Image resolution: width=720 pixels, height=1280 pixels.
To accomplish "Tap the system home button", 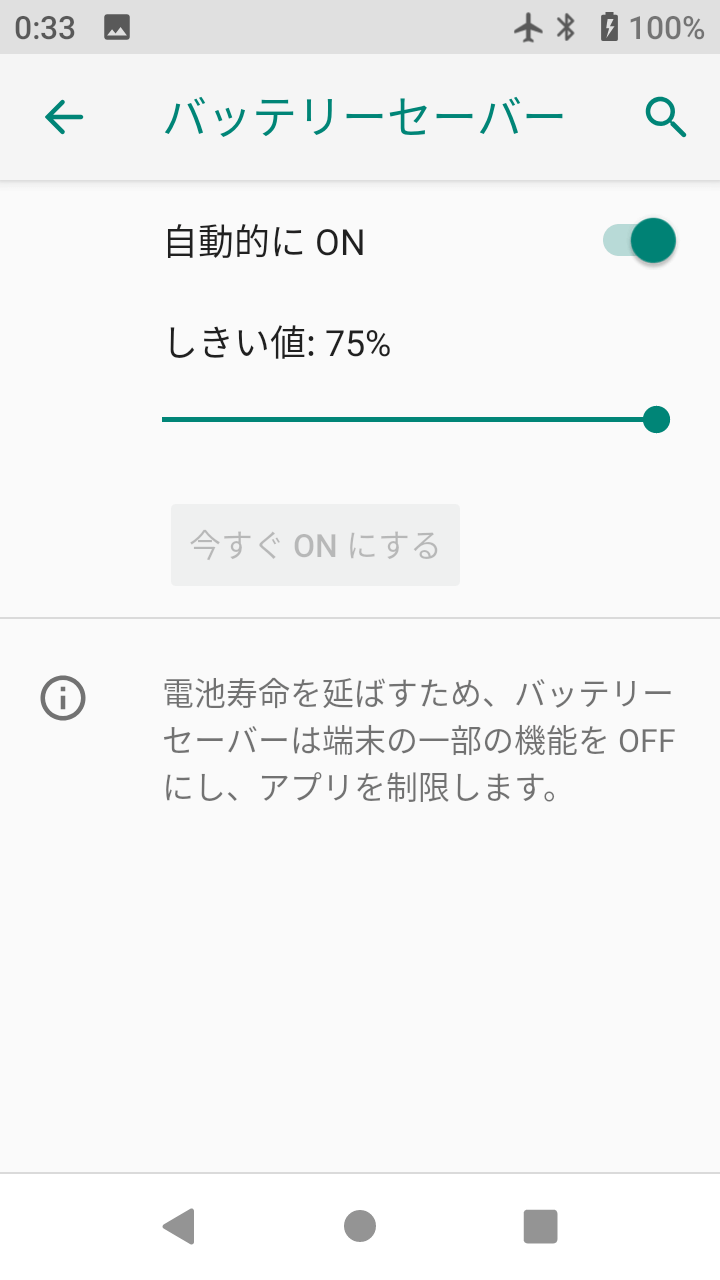I will (360, 1226).
